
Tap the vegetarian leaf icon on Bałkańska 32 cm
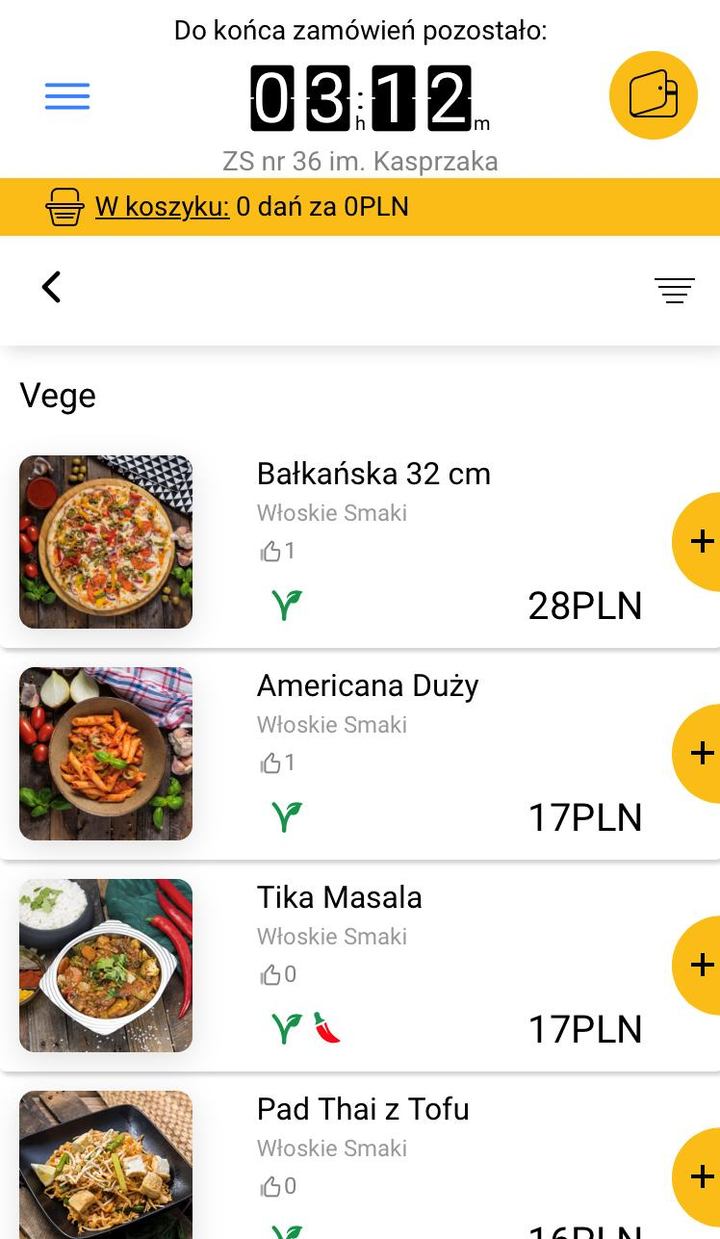[x=284, y=604]
